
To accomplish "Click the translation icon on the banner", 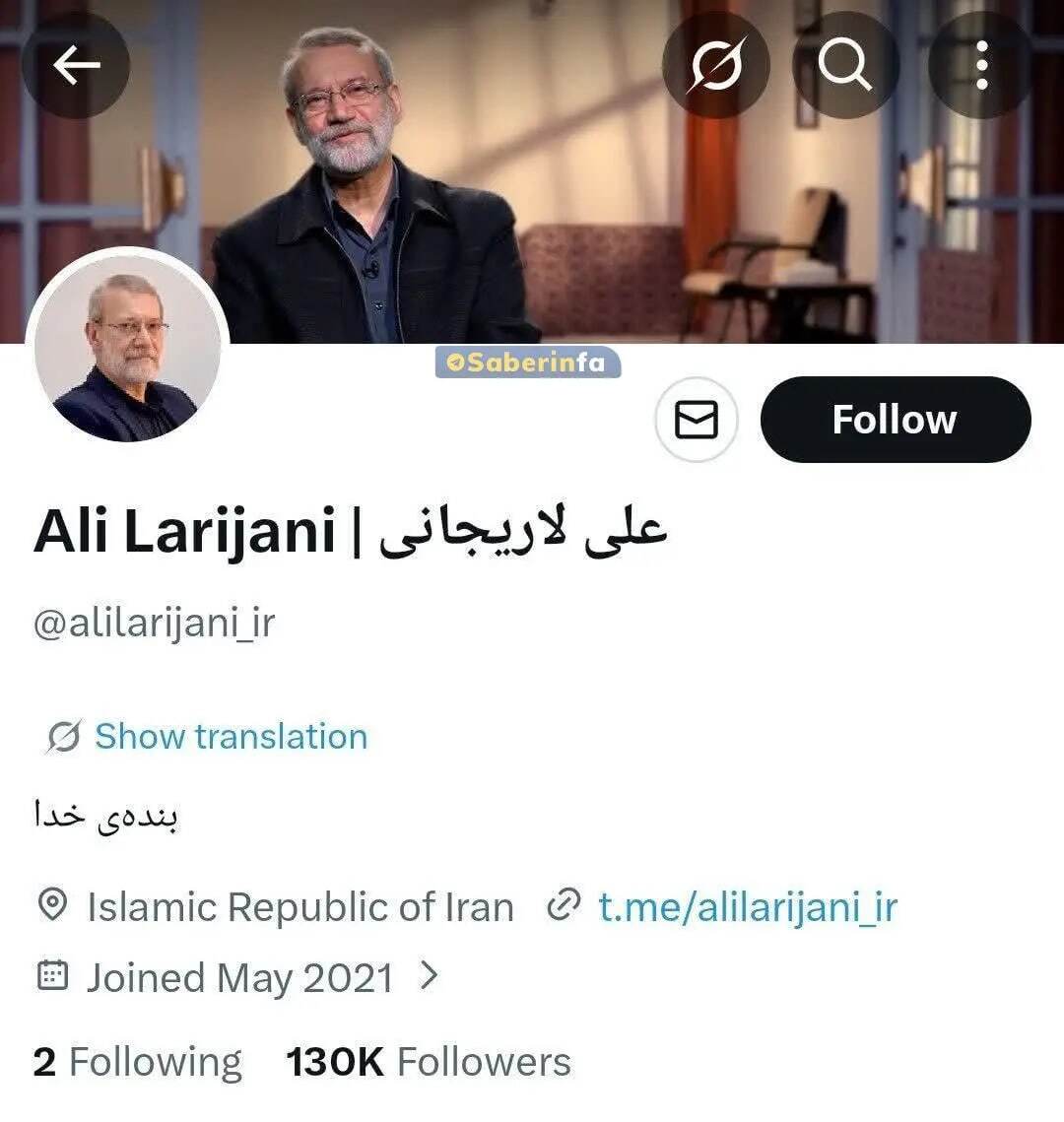I will (715, 64).
